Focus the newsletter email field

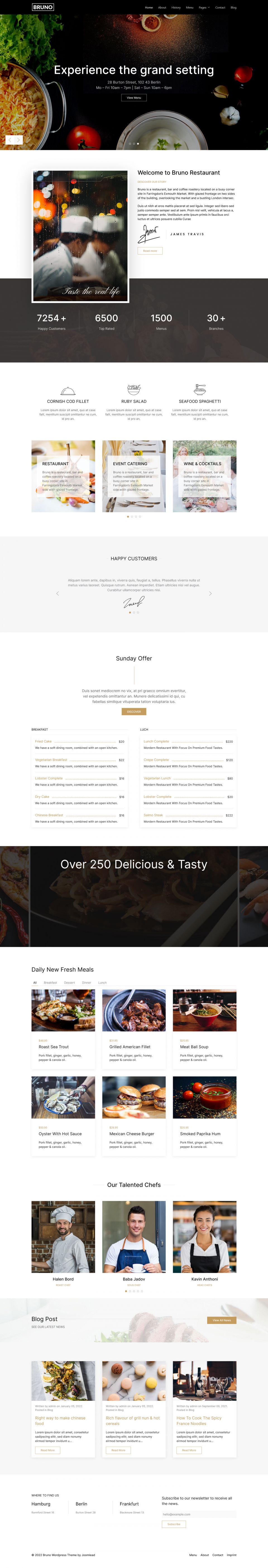[198, 1514]
